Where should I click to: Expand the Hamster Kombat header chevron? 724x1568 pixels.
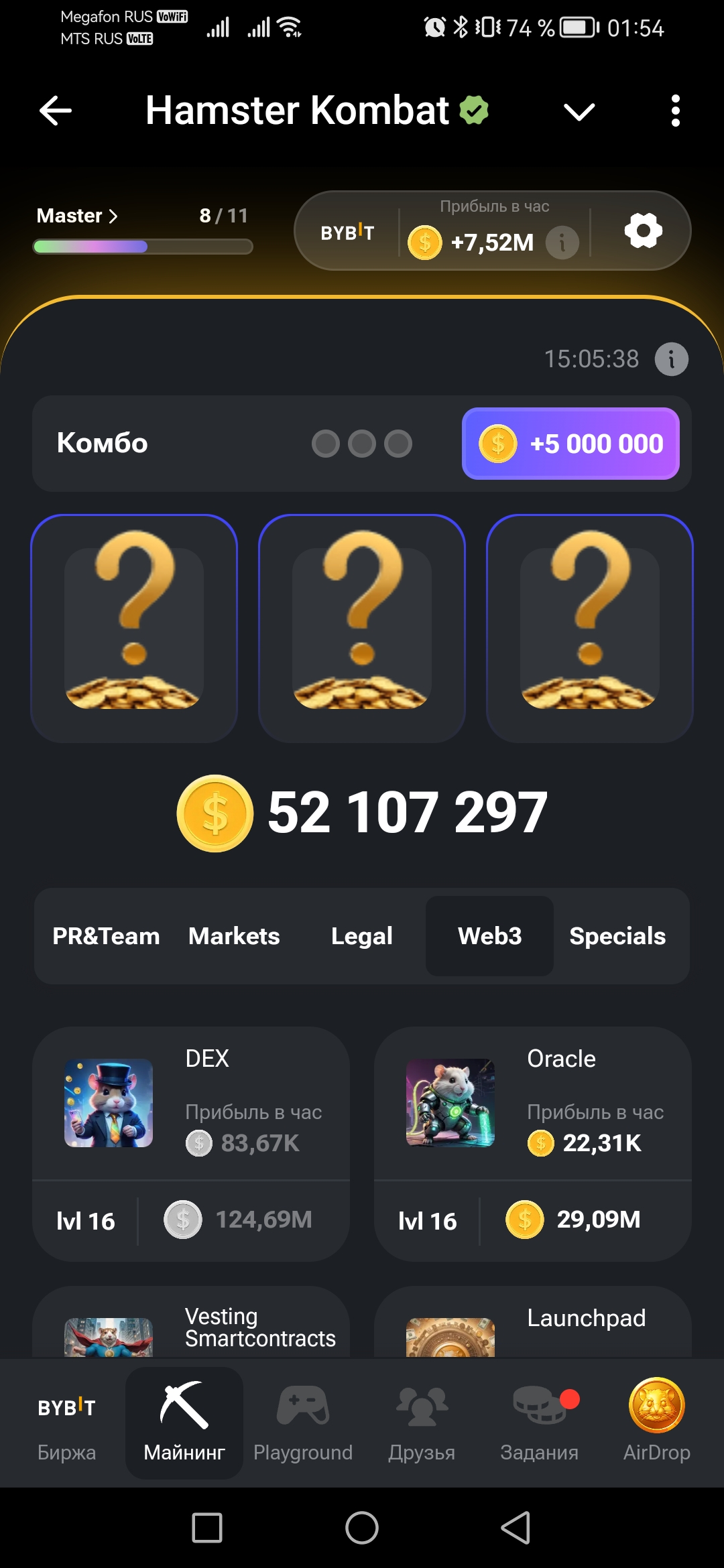point(579,111)
